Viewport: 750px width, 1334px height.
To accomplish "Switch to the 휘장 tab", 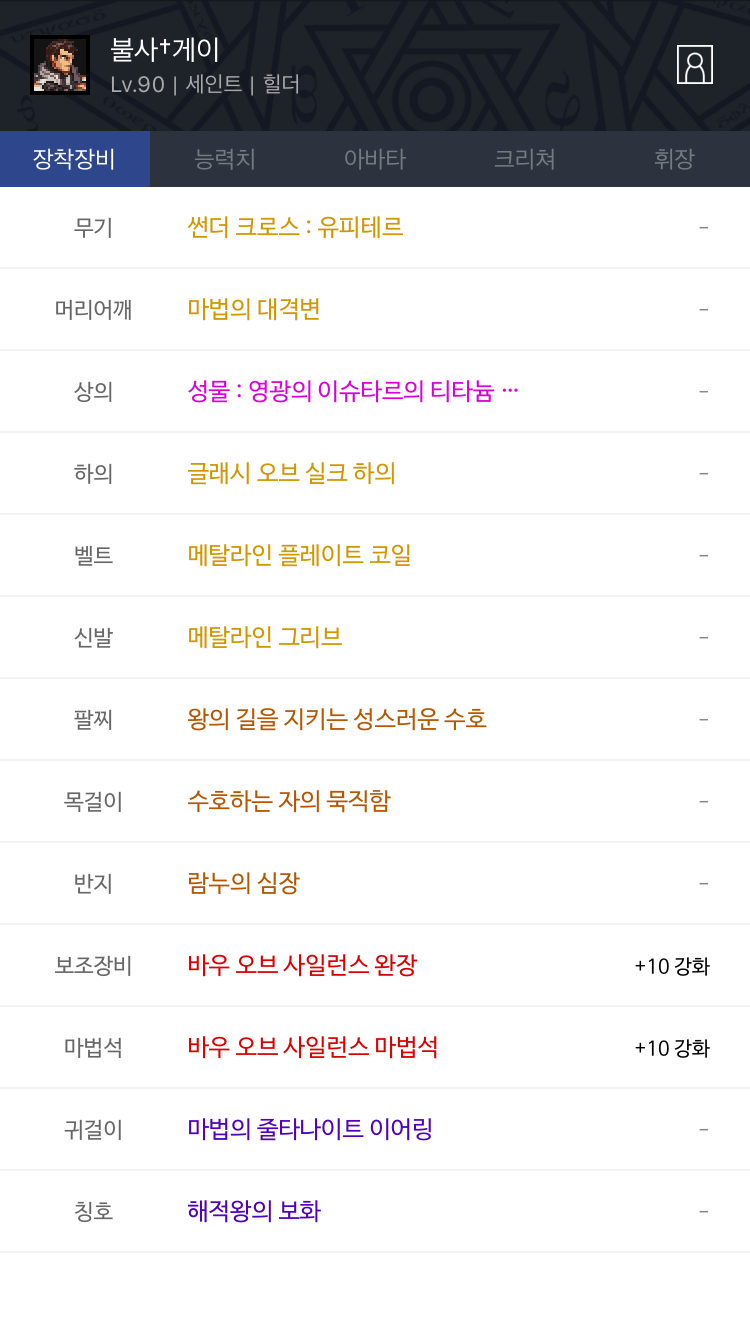I will (x=675, y=159).
